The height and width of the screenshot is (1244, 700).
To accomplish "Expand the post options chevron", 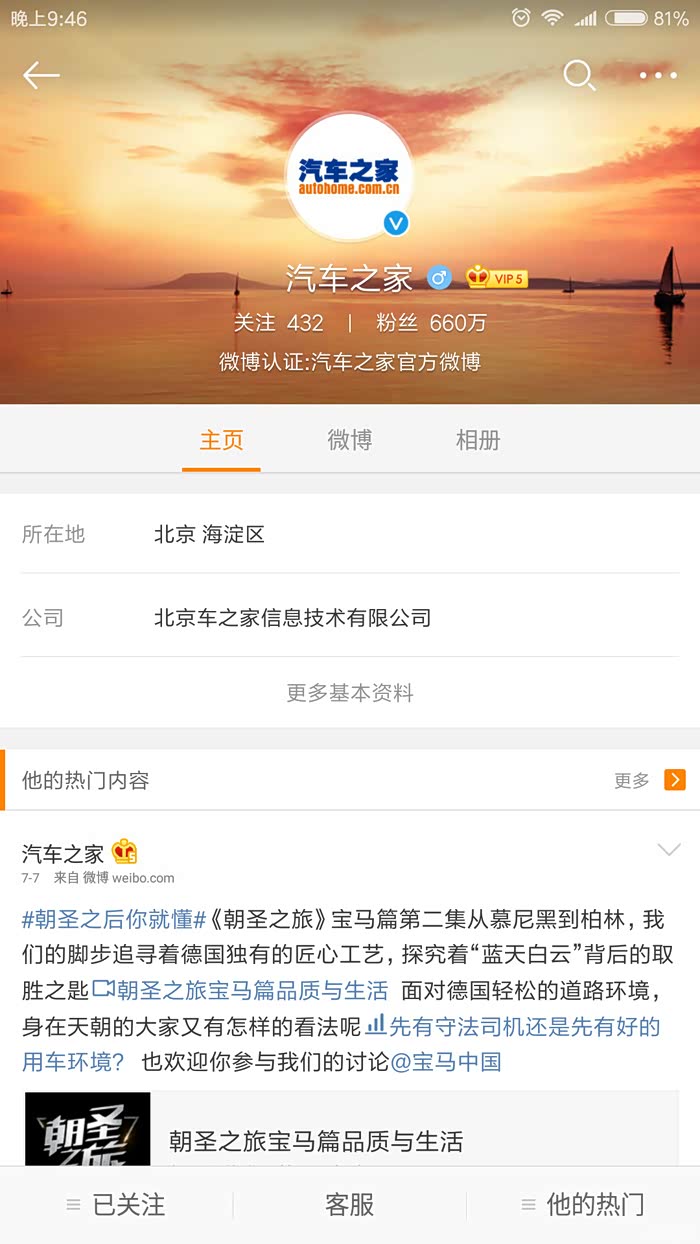I will pyautogui.click(x=668, y=851).
